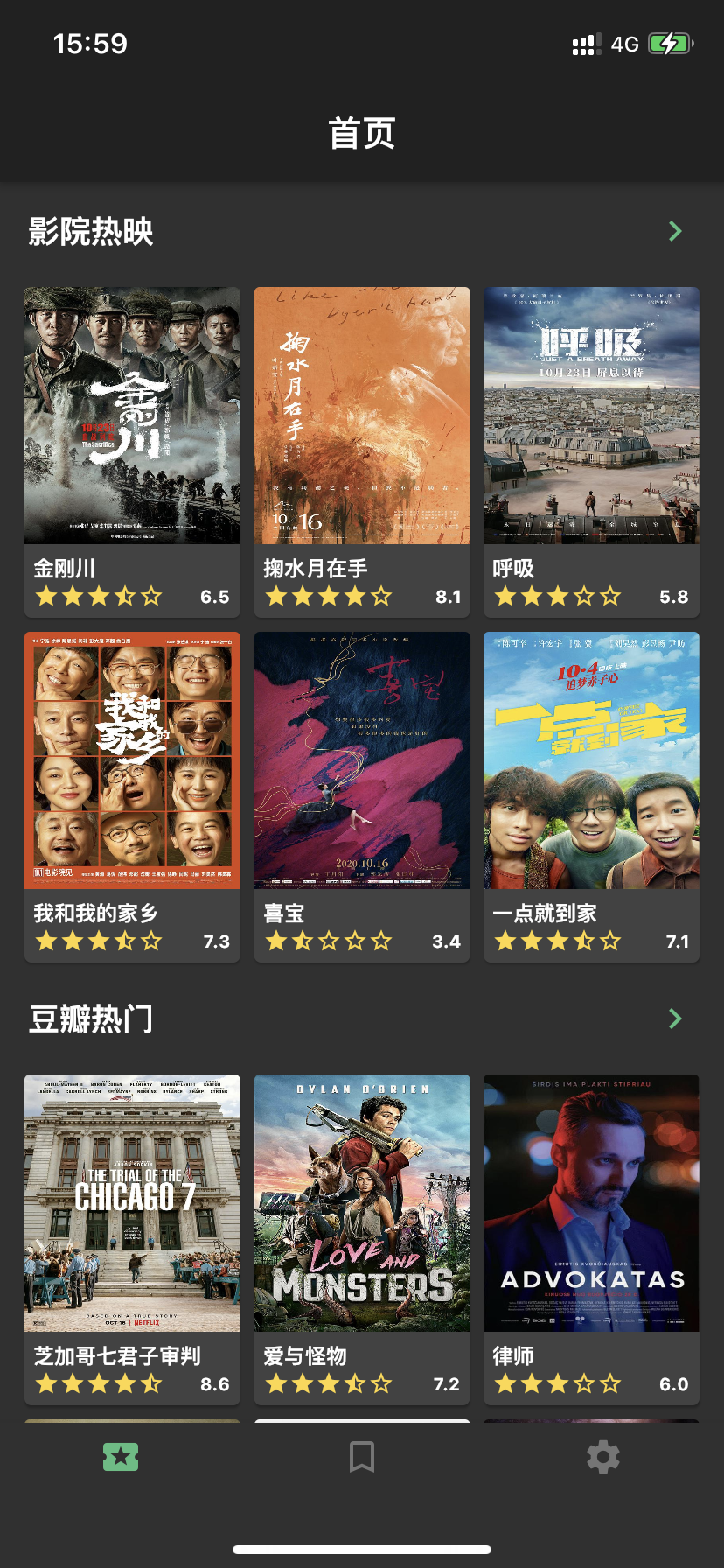724x1568 pixels.
Task: Select the home movies tab
Action: click(x=121, y=1457)
